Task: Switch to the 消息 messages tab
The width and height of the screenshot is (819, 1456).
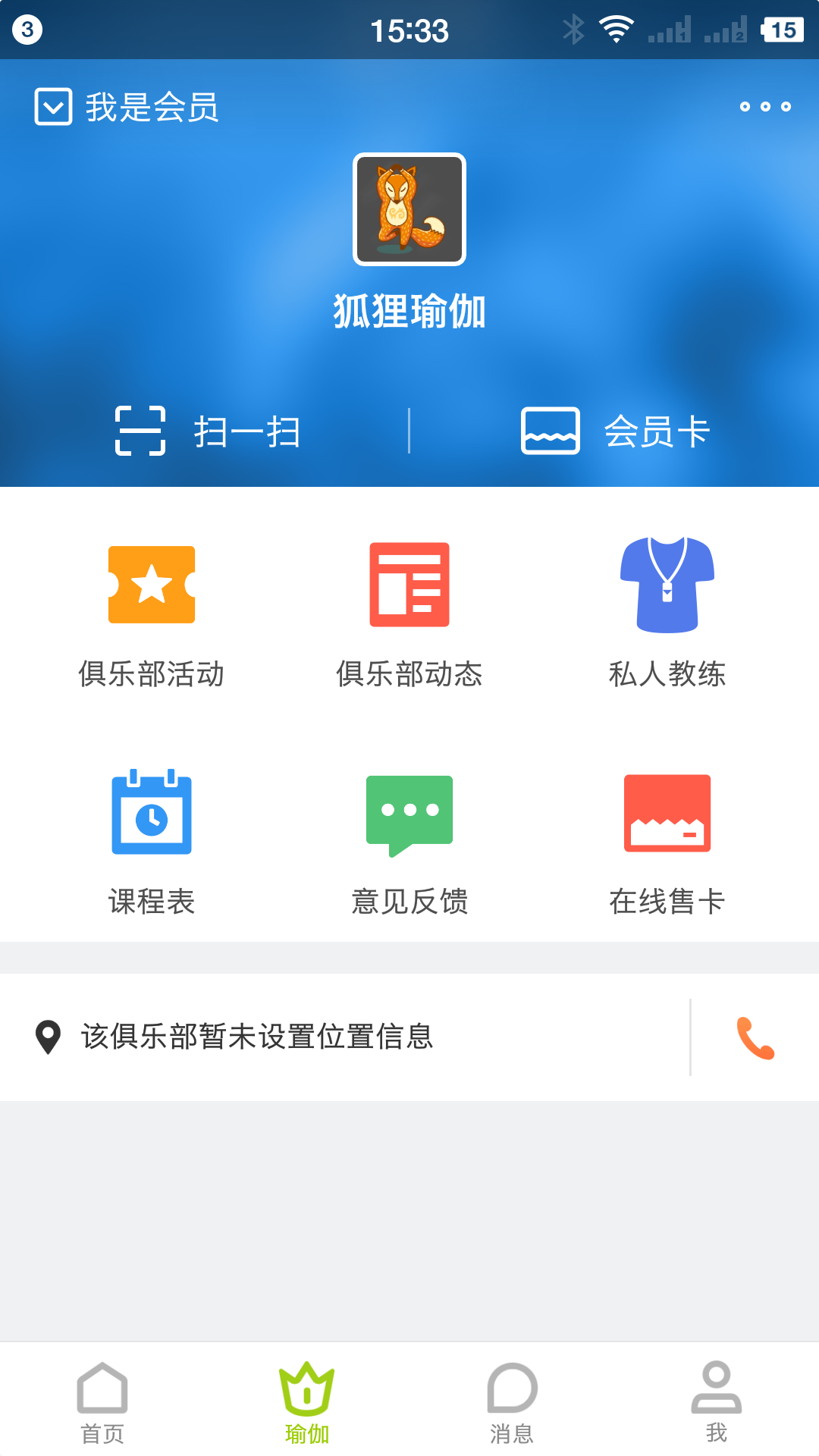Action: coord(512,1403)
